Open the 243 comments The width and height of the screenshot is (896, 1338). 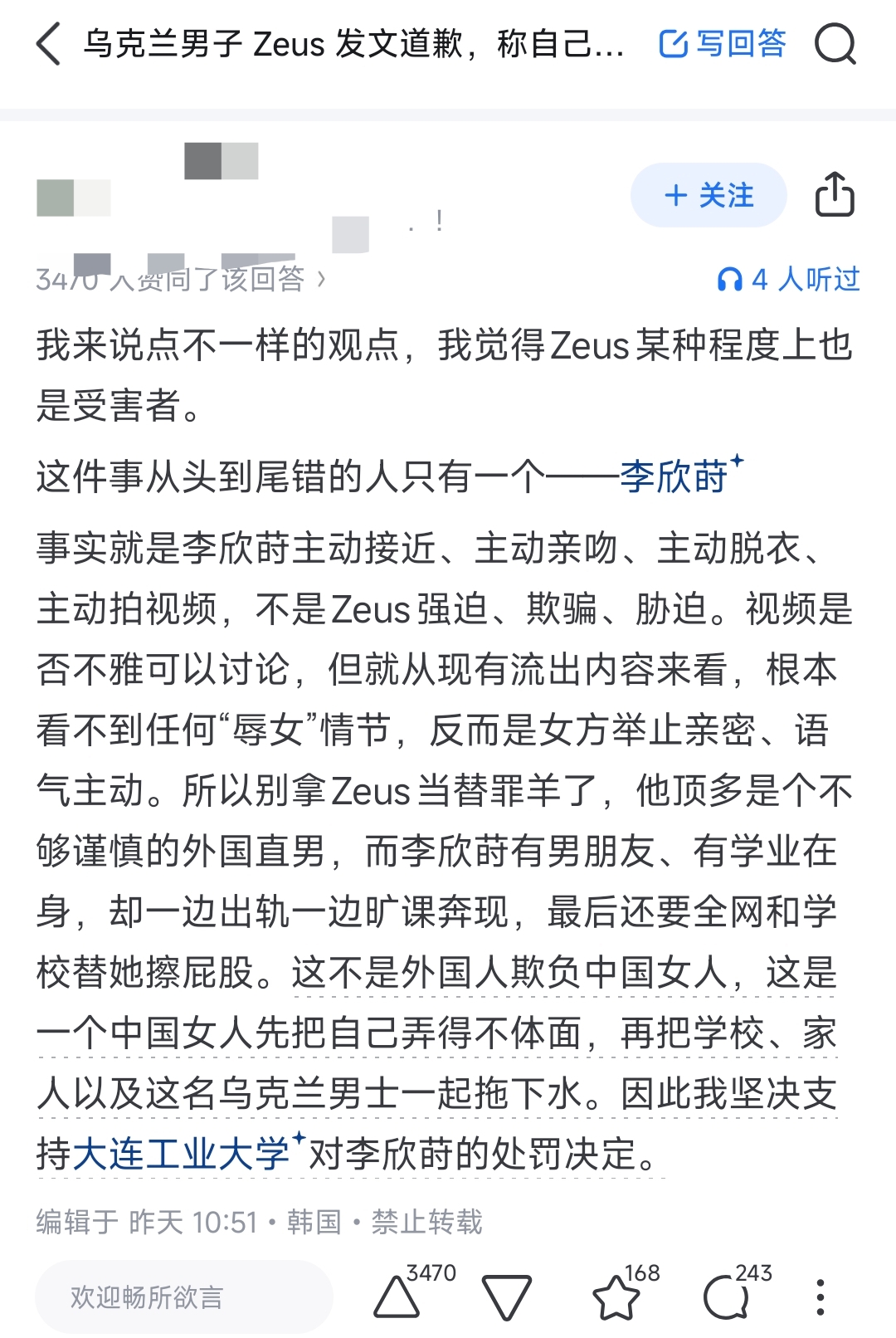click(x=727, y=1298)
